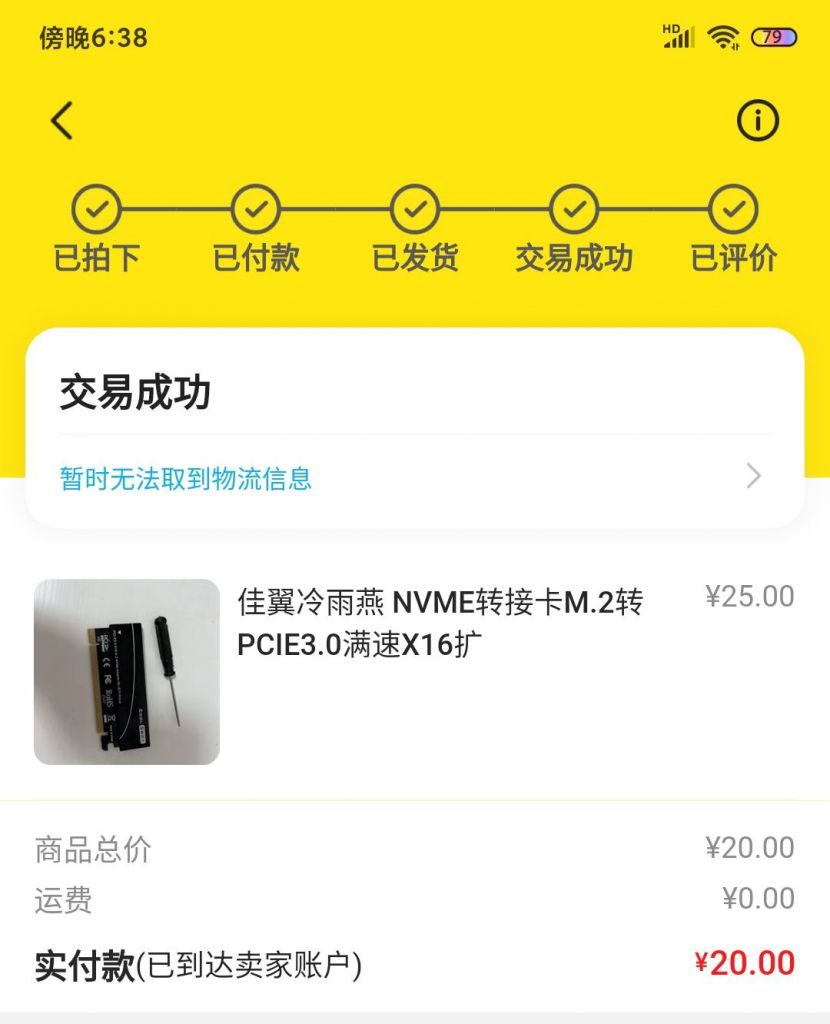
Task: Select the 已拍下 step label
Action: click(x=96, y=258)
